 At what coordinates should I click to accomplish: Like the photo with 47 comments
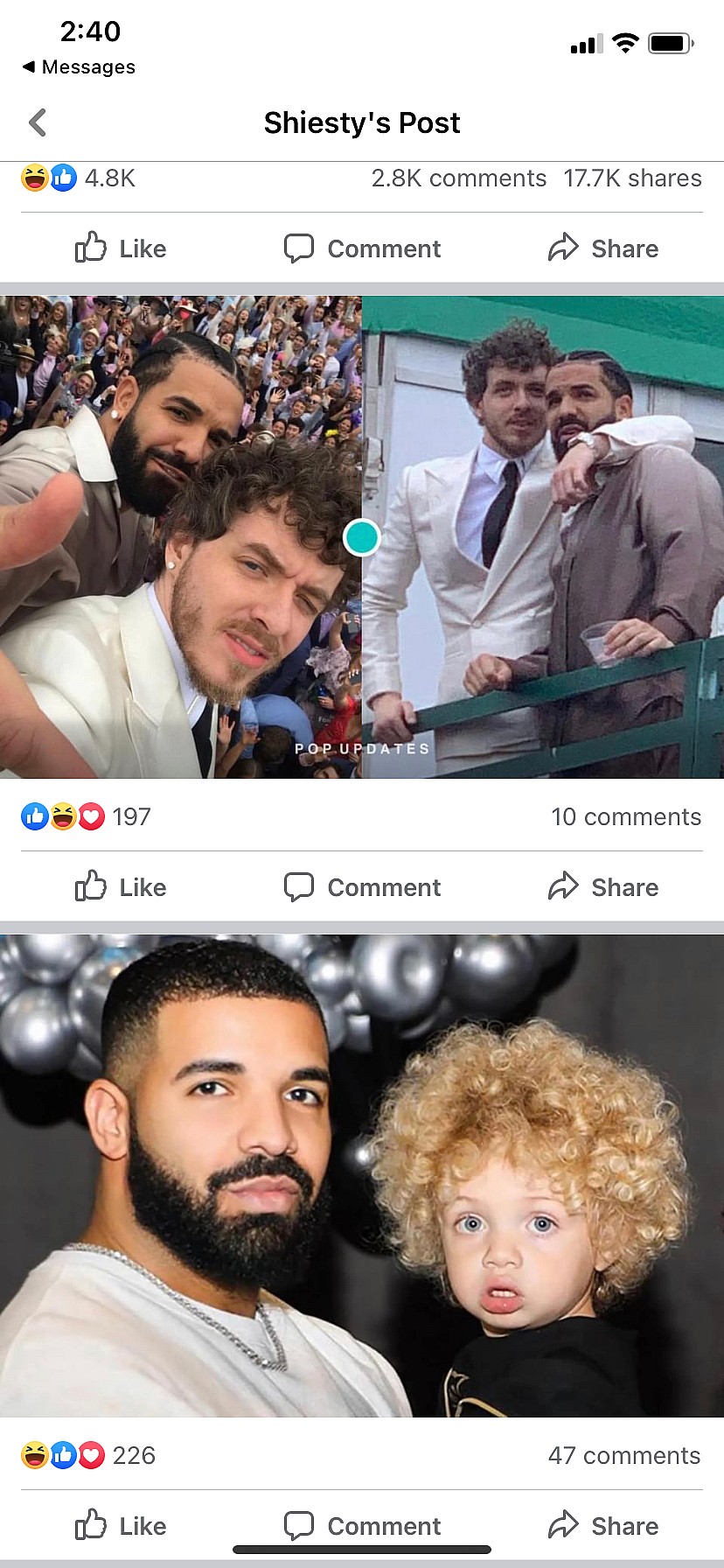click(121, 1526)
